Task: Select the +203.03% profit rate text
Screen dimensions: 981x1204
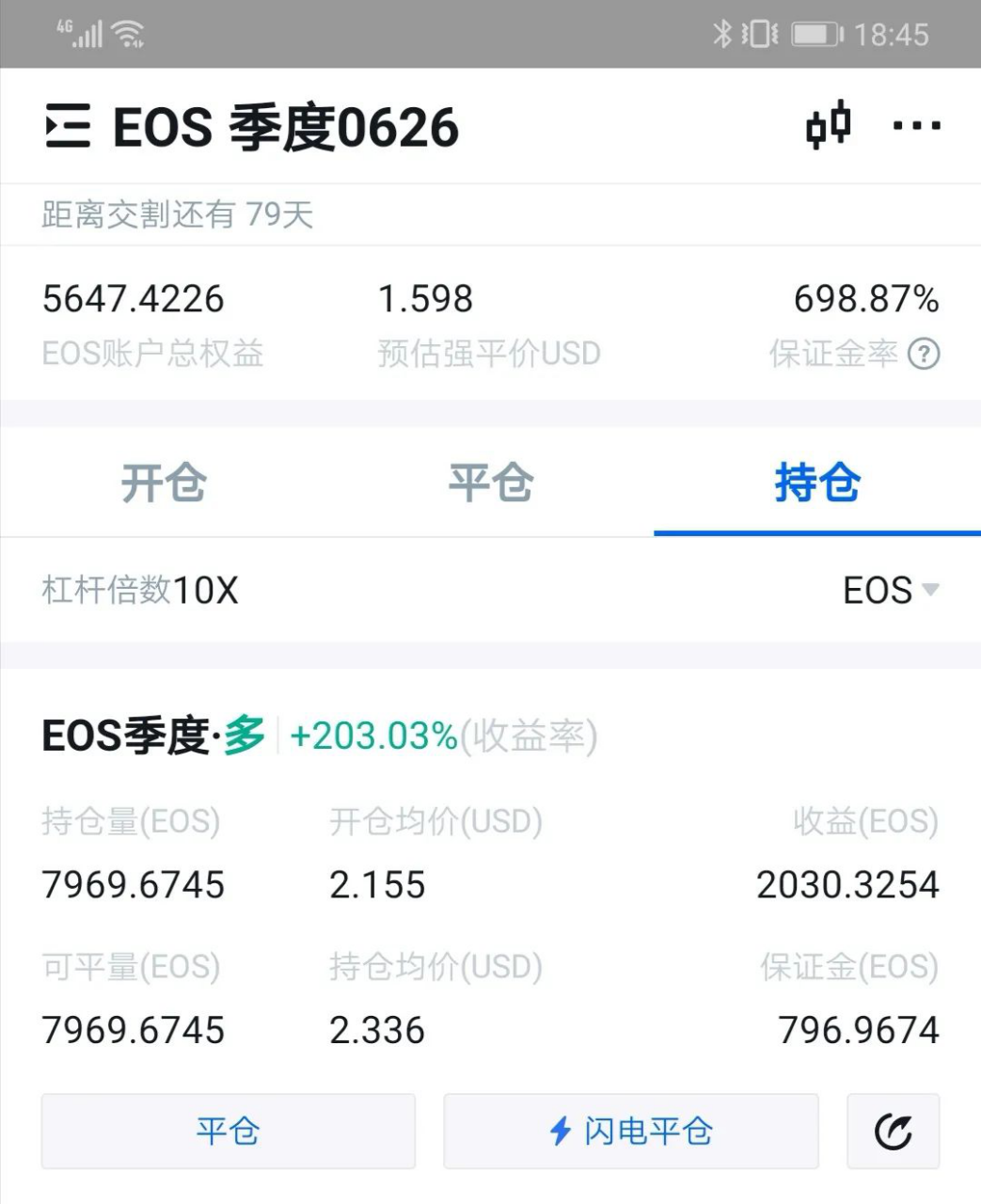Action: coord(374,737)
